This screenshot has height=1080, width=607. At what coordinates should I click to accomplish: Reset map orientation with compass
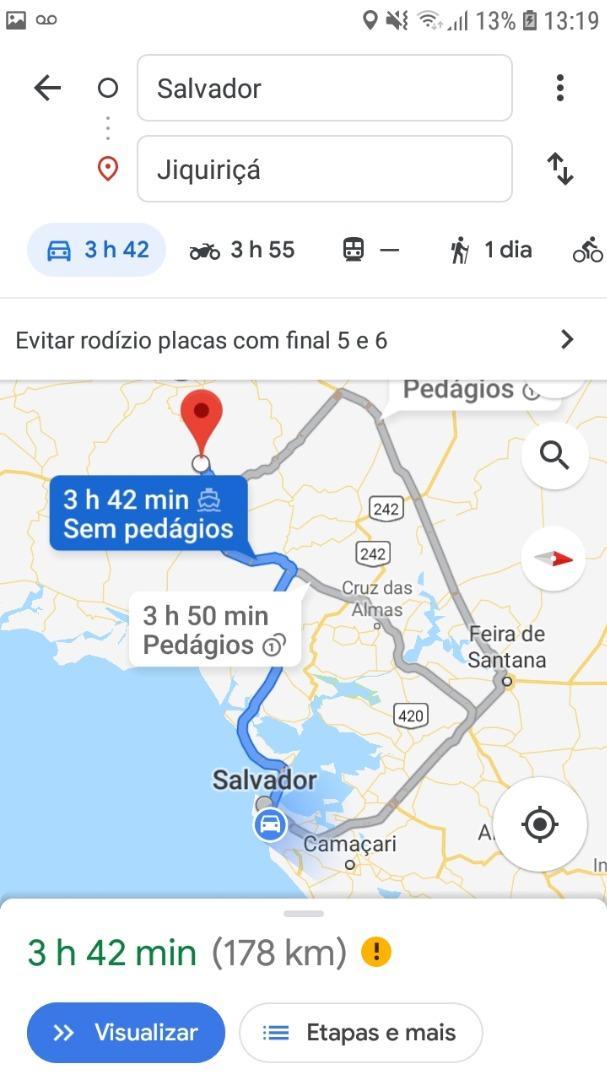click(x=554, y=559)
